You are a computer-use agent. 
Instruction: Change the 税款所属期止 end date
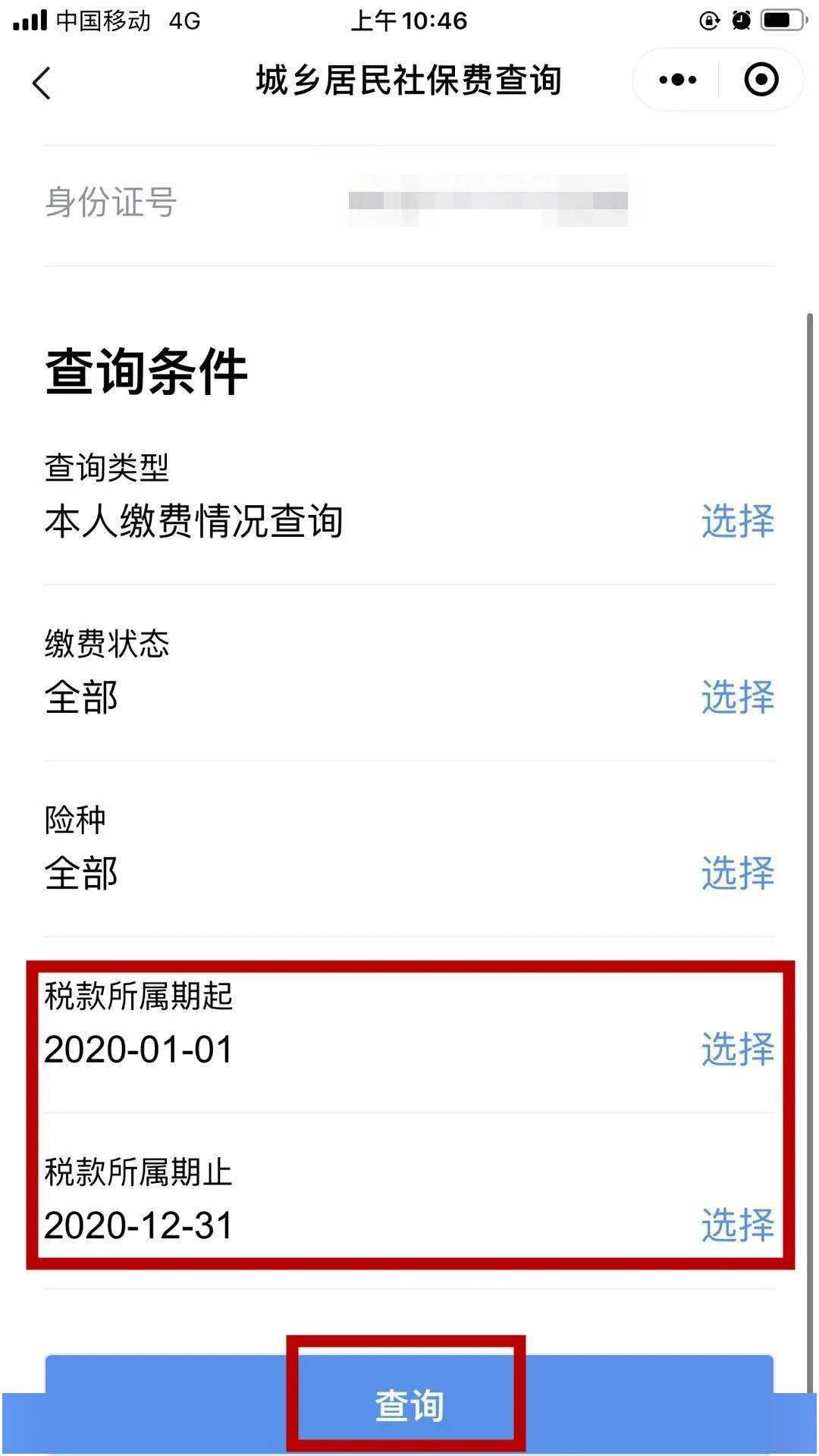tap(737, 1225)
